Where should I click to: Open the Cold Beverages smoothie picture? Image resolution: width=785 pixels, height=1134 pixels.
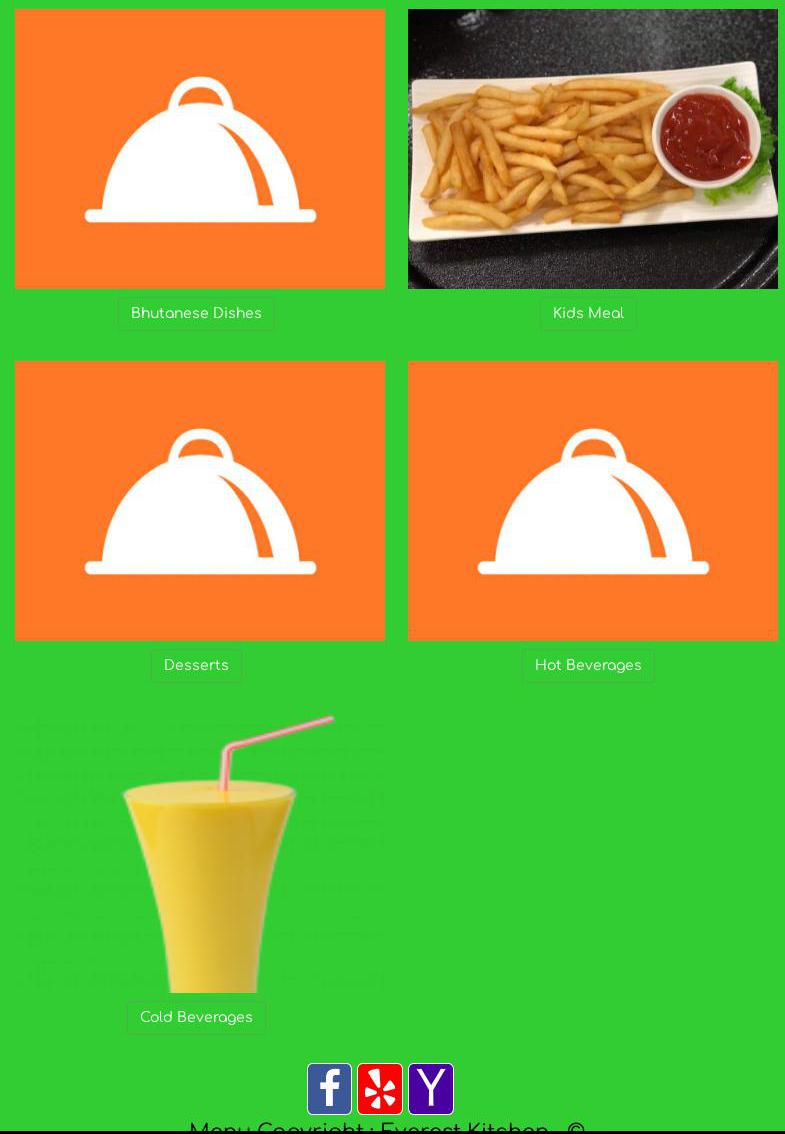pyautogui.click(x=200, y=853)
